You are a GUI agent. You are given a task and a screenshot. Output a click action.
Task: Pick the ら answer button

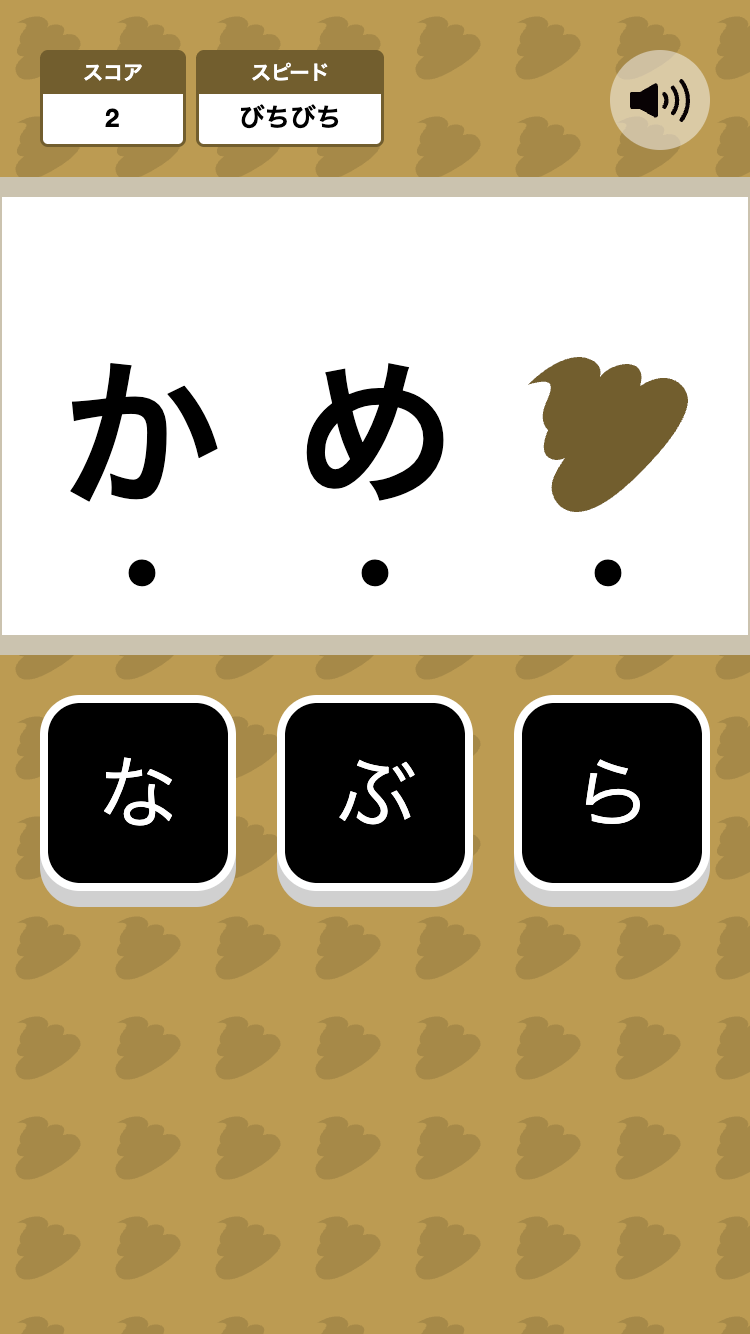pyautogui.click(x=612, y=792)
